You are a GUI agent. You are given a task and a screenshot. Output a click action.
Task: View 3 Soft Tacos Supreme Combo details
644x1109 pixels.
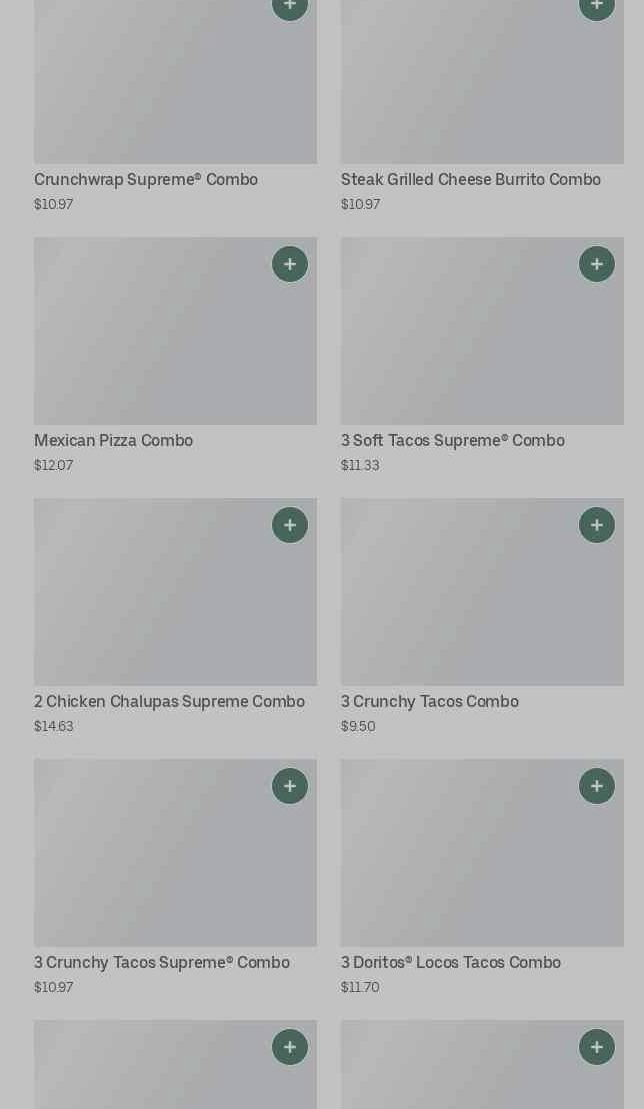coord(452,441)
